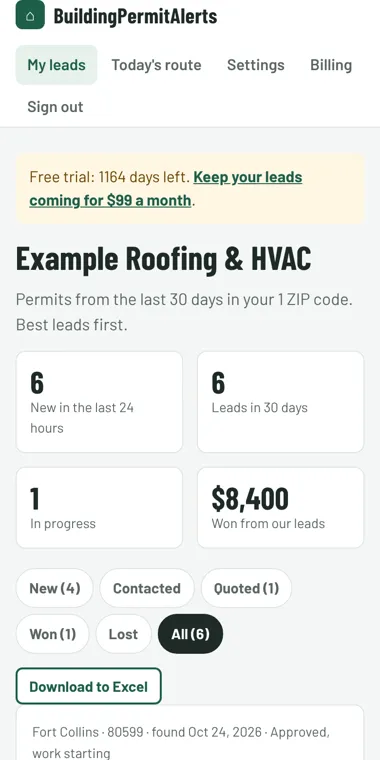
Task: Open the BuildingPermitAlerts home logo
Action: (x=116, y=15)
